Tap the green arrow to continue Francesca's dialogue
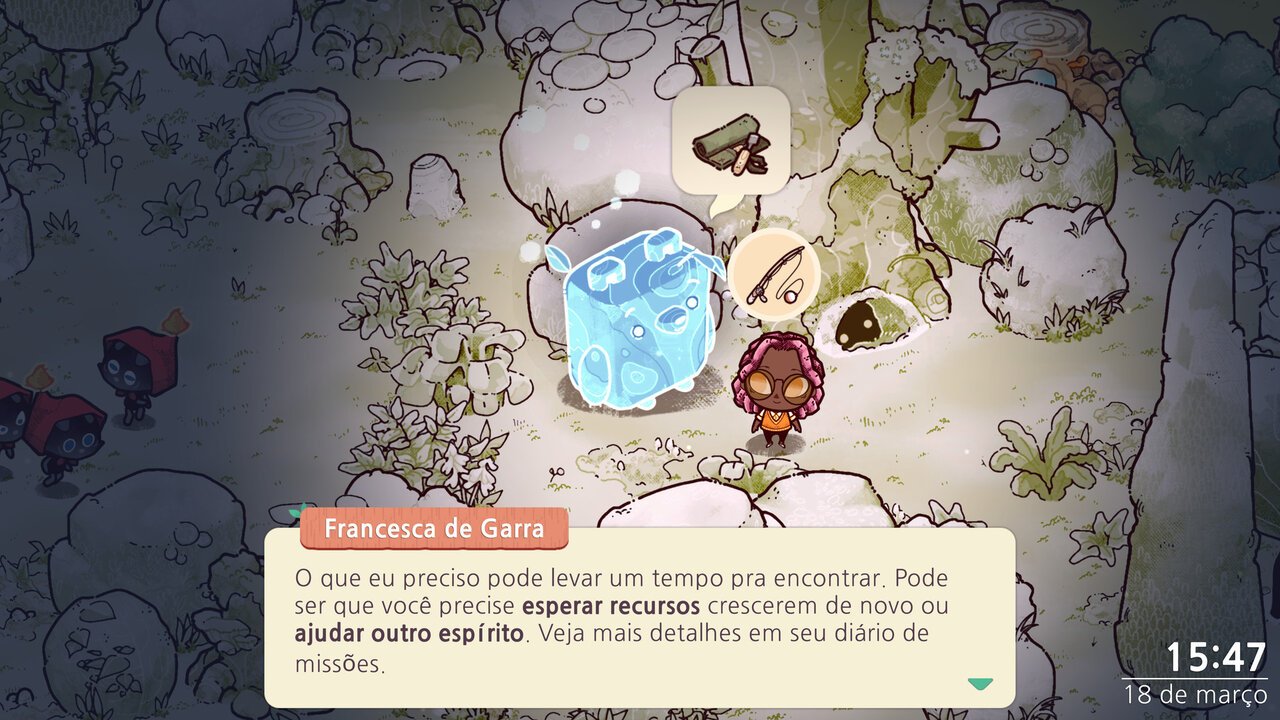Screen dimensions: 1280x720 [980, 684]
